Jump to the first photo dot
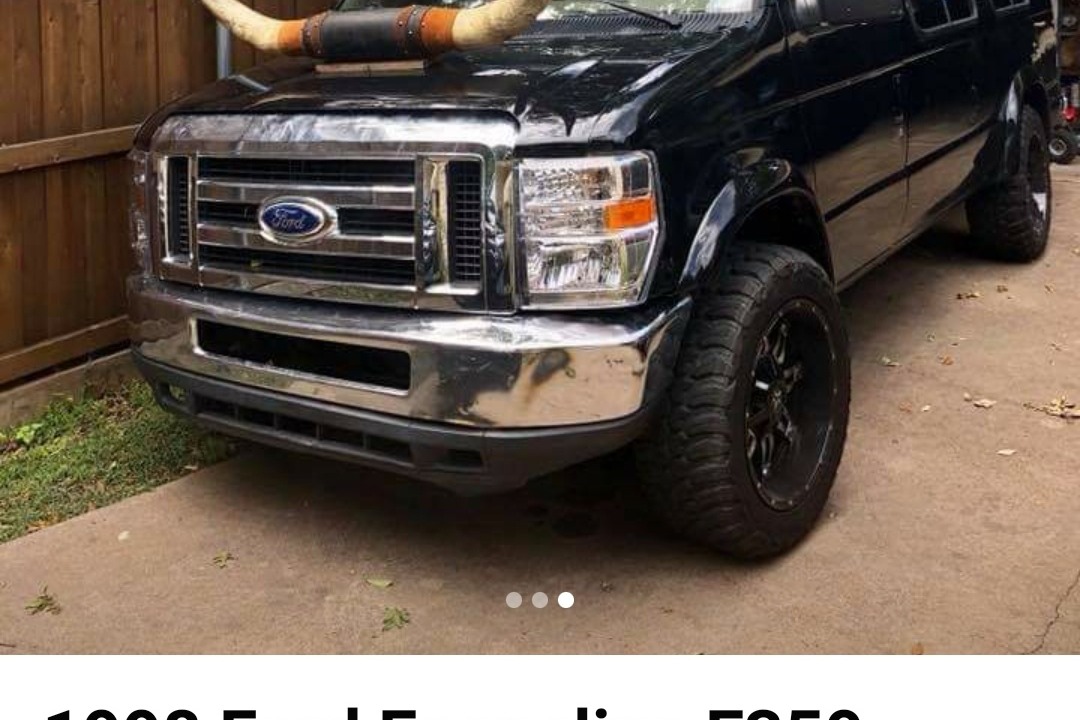1080x720 pixels. tap(514, 600)
